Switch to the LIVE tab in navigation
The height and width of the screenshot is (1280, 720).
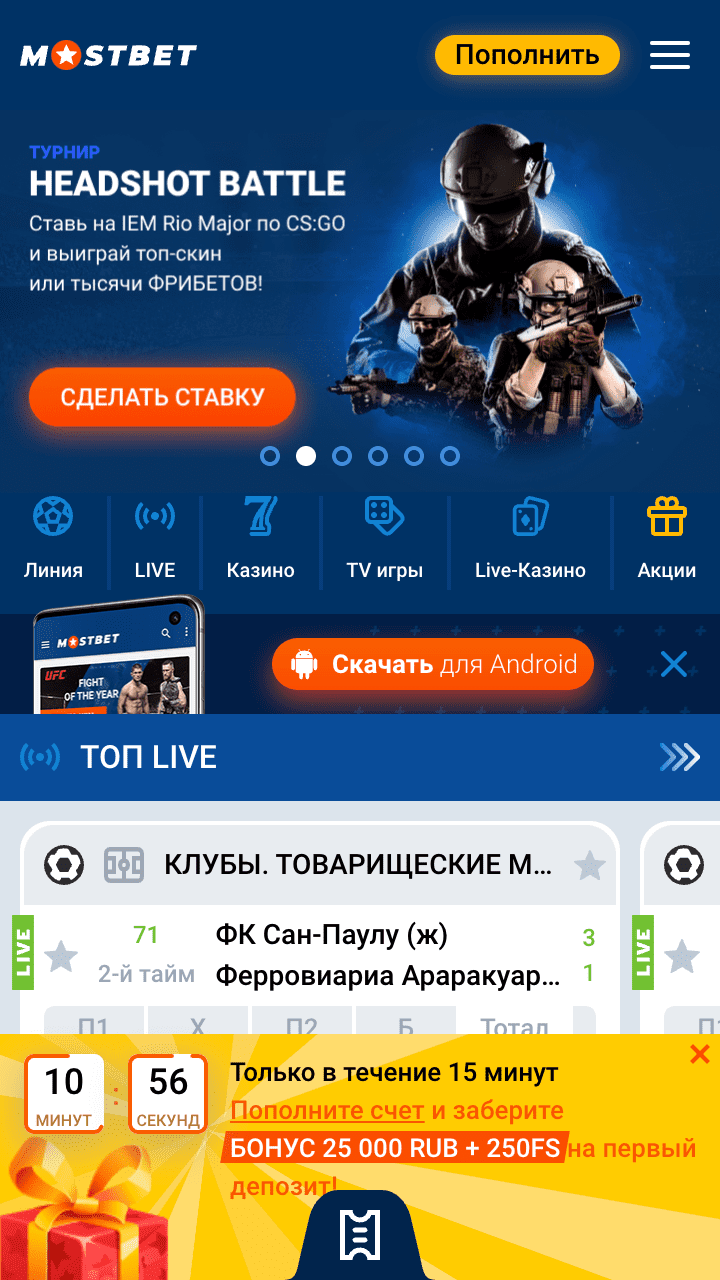(x=154, y=540)
